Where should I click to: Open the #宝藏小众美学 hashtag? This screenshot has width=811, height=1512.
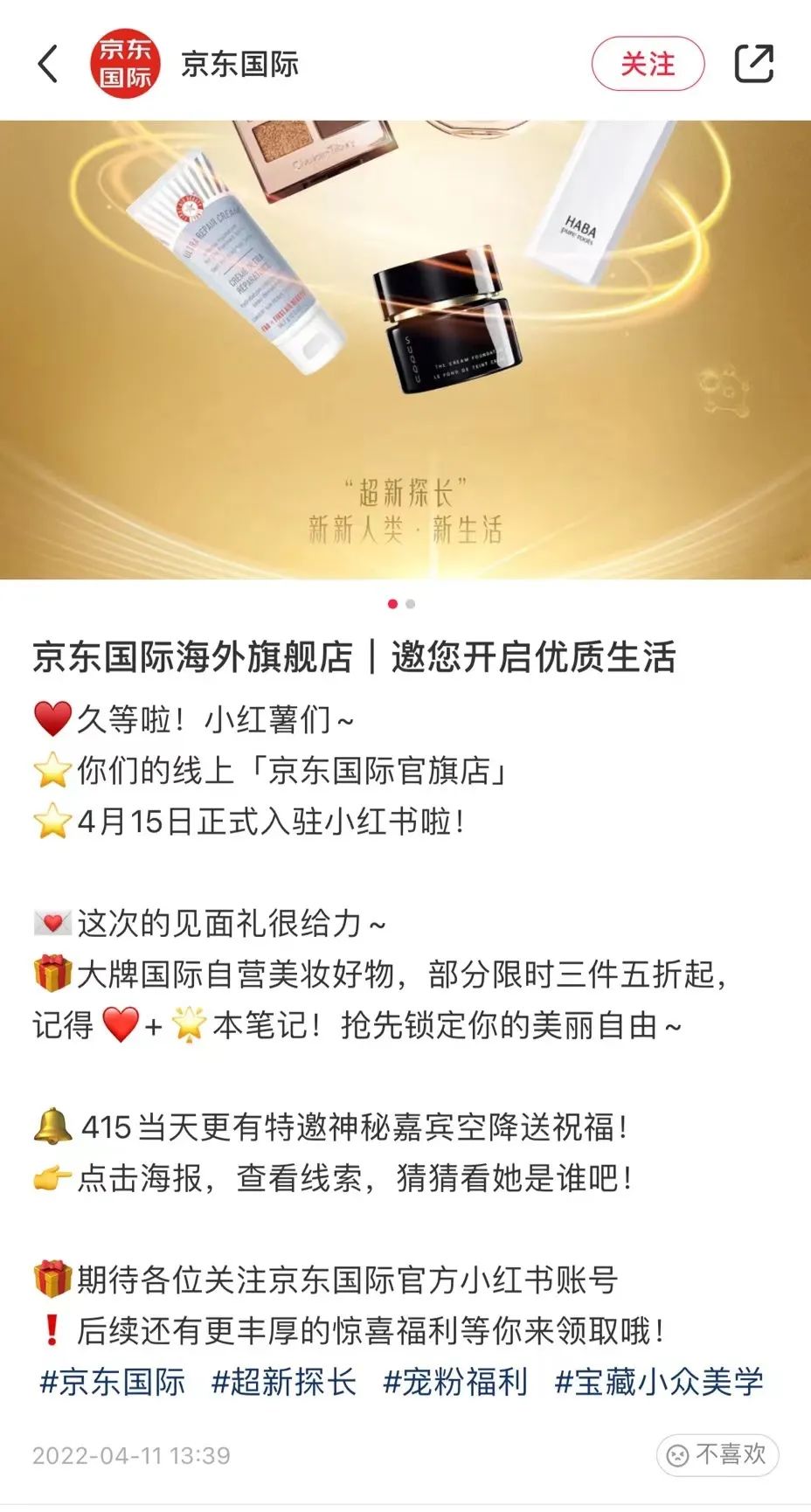coord(659,1382)
